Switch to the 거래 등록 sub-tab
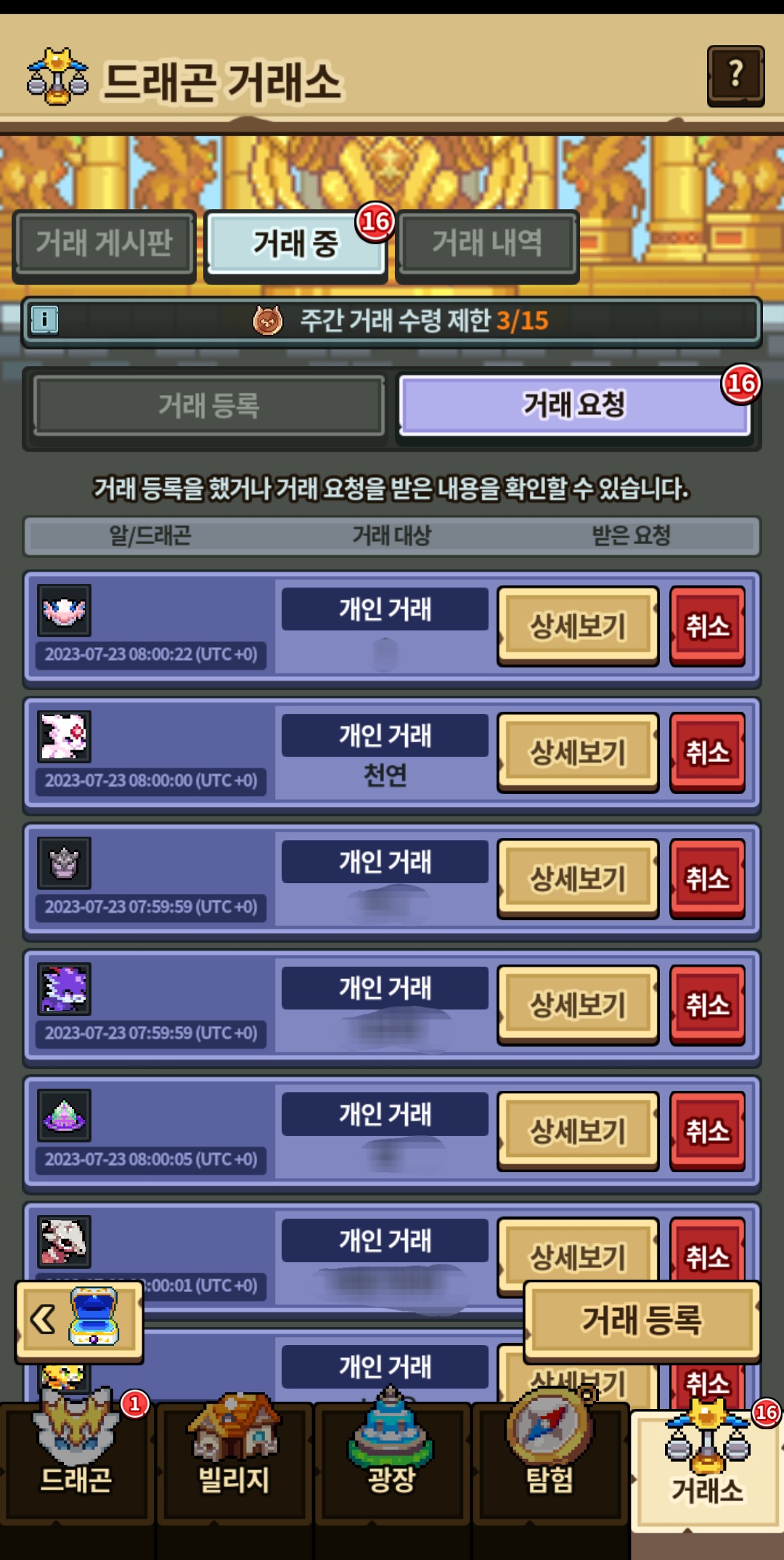The image size is (784, 1560). 209,405
